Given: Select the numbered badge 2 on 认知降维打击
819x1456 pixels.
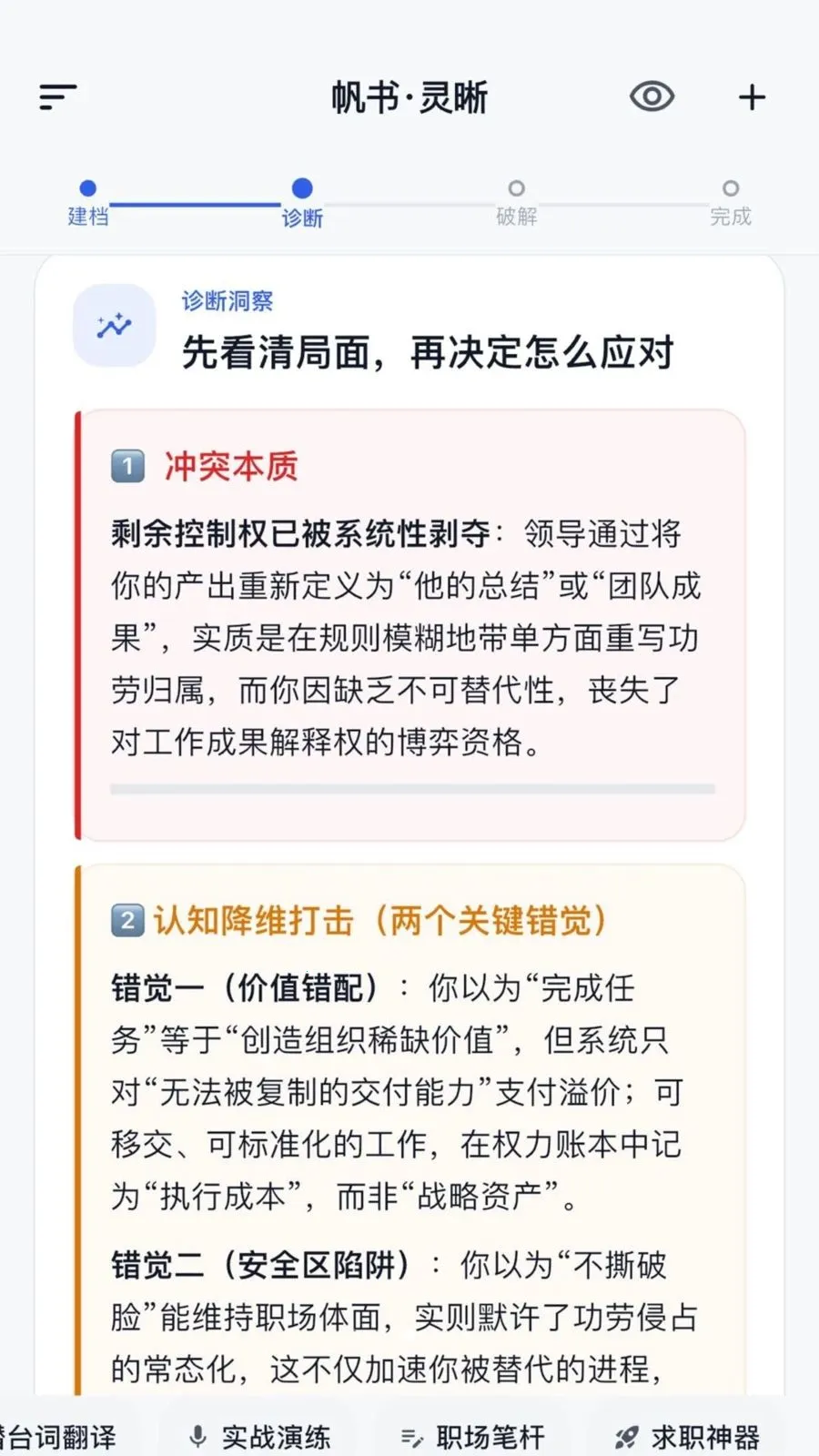Looking at the screenshot, I should click(x=128, y=921).
